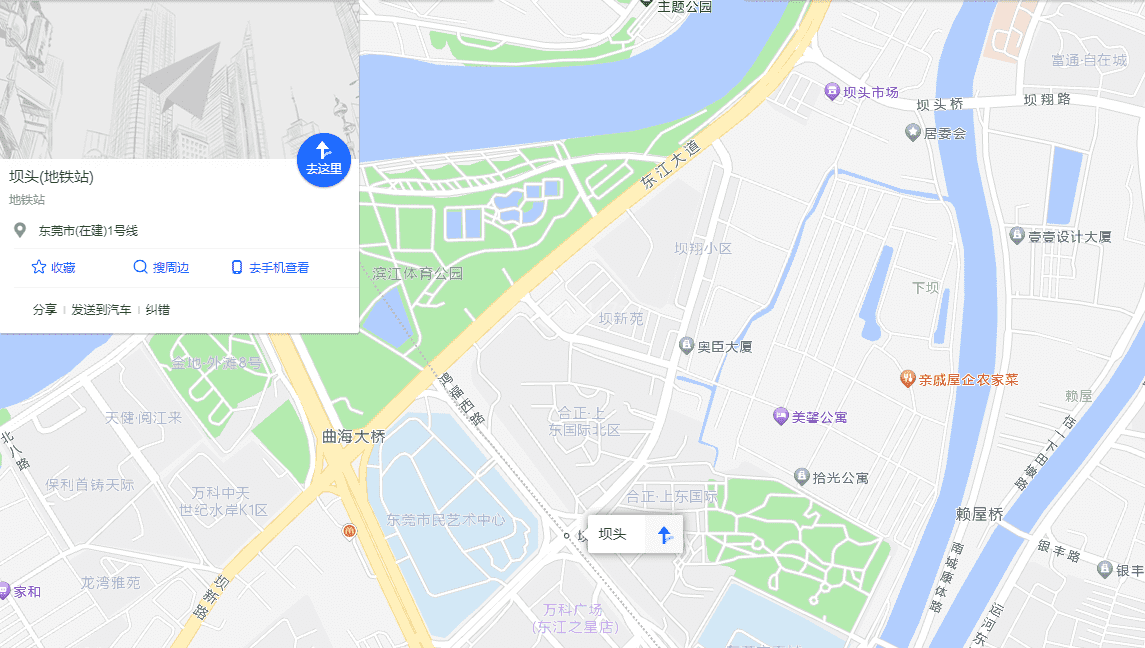Image resolution: width=1145 pixels, height=648 pixels.
Task: Select the 美馨公寓 map marker
Action: [781, 416]
